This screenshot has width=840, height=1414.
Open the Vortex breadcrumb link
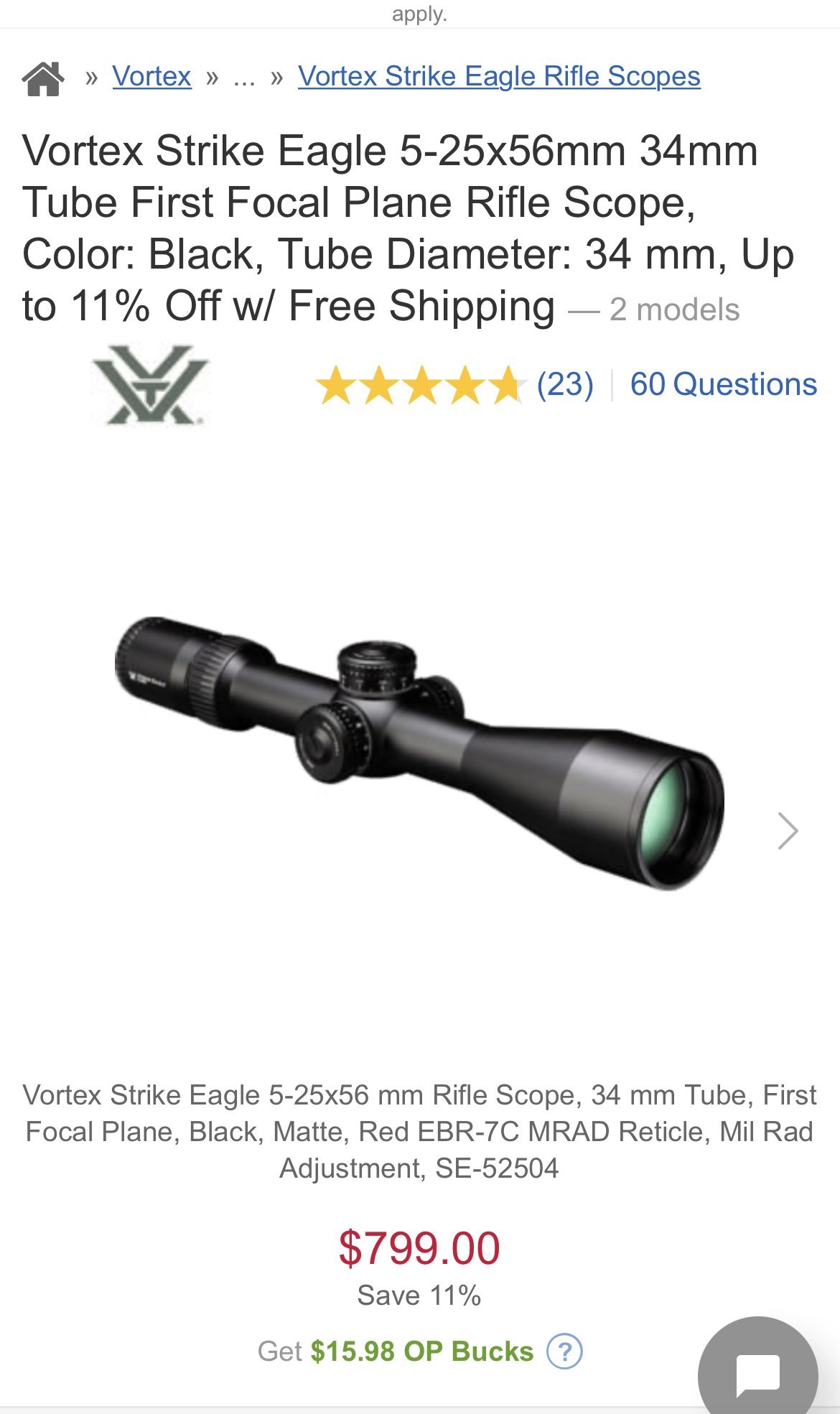coord(151,76)
